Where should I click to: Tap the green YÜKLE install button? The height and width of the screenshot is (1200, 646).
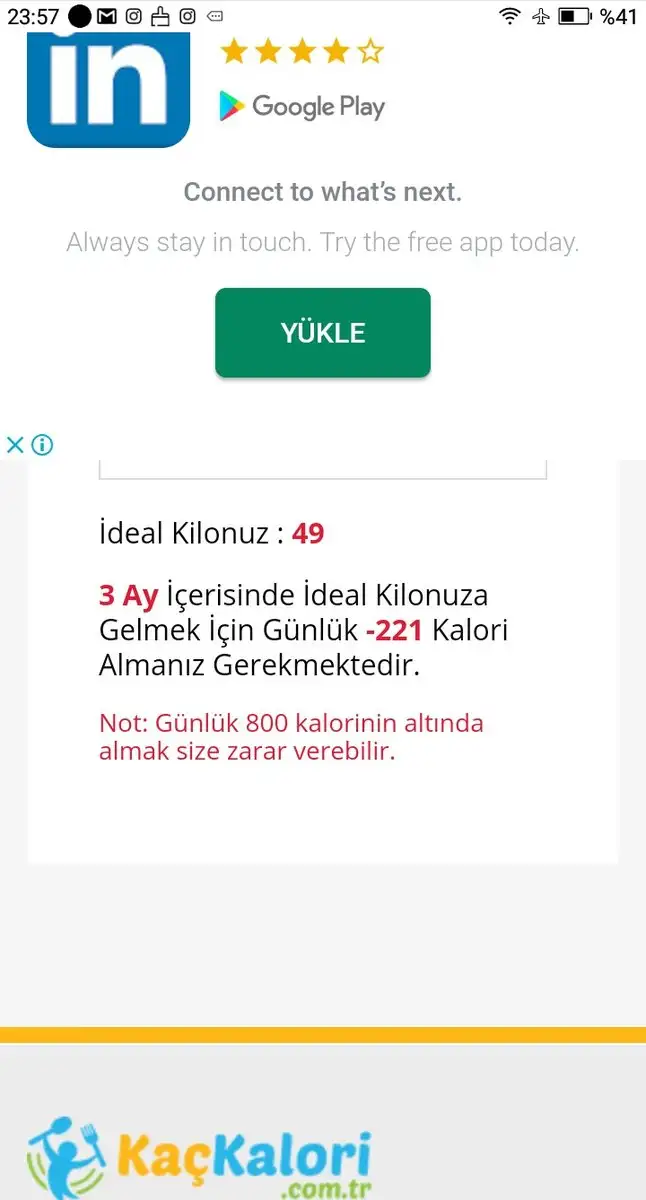pyautogui.click(x=322, y=333)
